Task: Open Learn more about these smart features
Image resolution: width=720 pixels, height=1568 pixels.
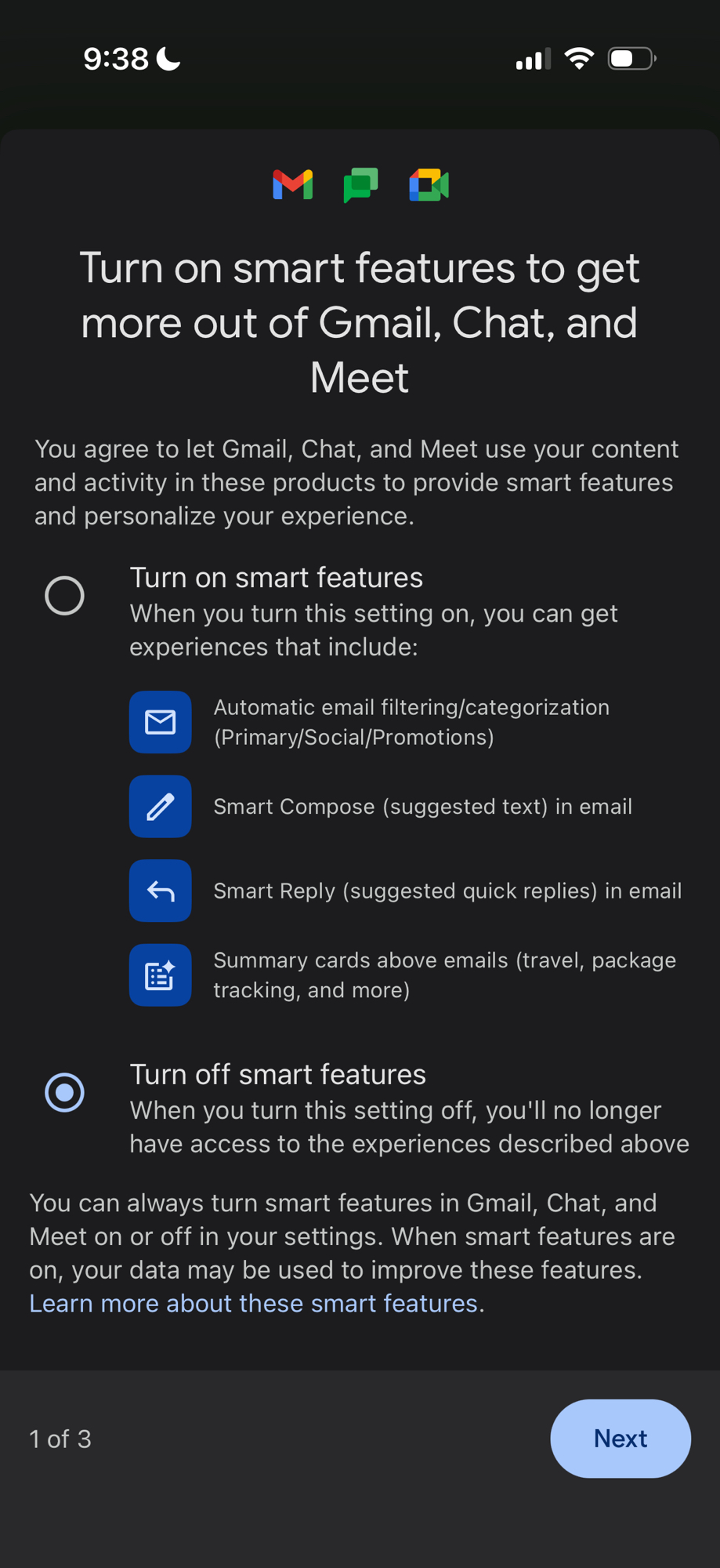Action: pyautogui.click(x=253, y=1303)
